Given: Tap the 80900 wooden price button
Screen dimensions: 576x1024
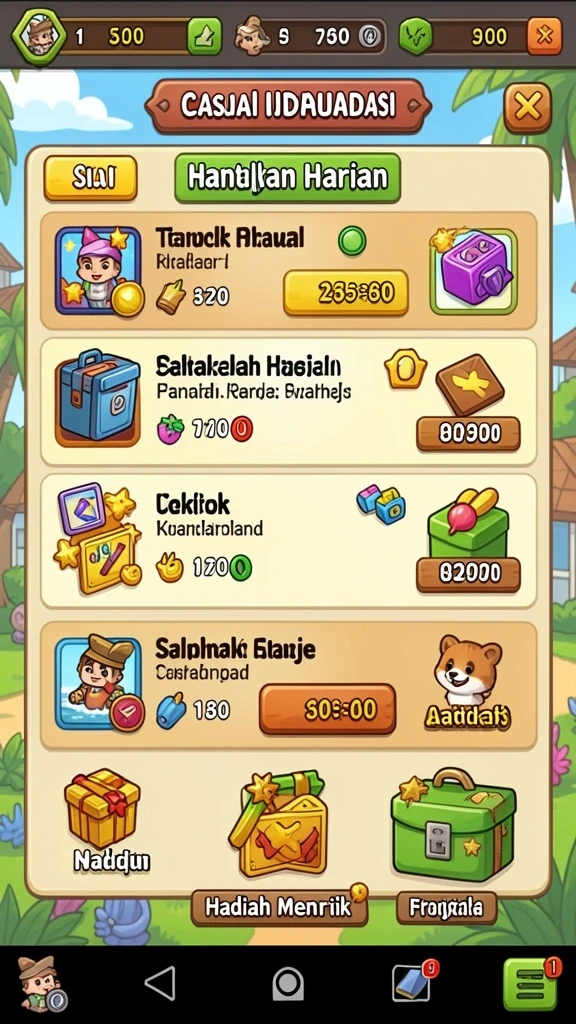Looking at the screenshot, I should (468, 434).
